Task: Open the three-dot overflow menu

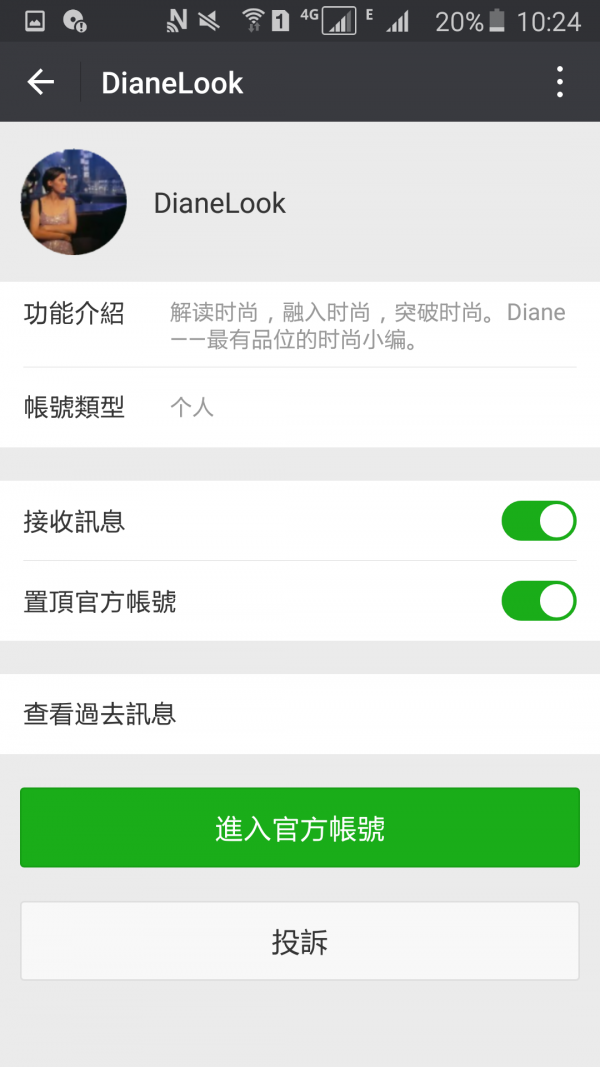Action: pos(559,82)
